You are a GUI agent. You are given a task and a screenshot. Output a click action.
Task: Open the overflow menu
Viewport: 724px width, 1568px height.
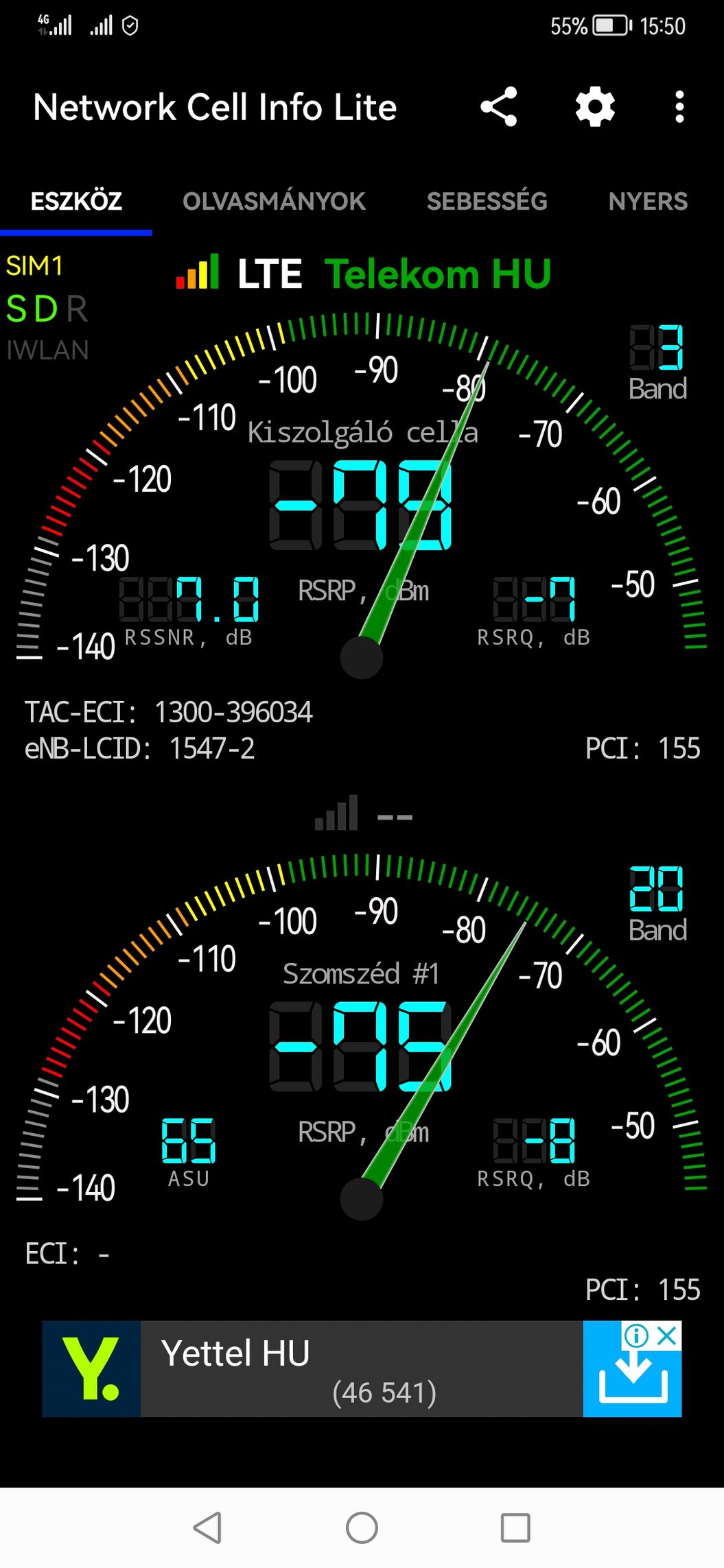point(679,107)
